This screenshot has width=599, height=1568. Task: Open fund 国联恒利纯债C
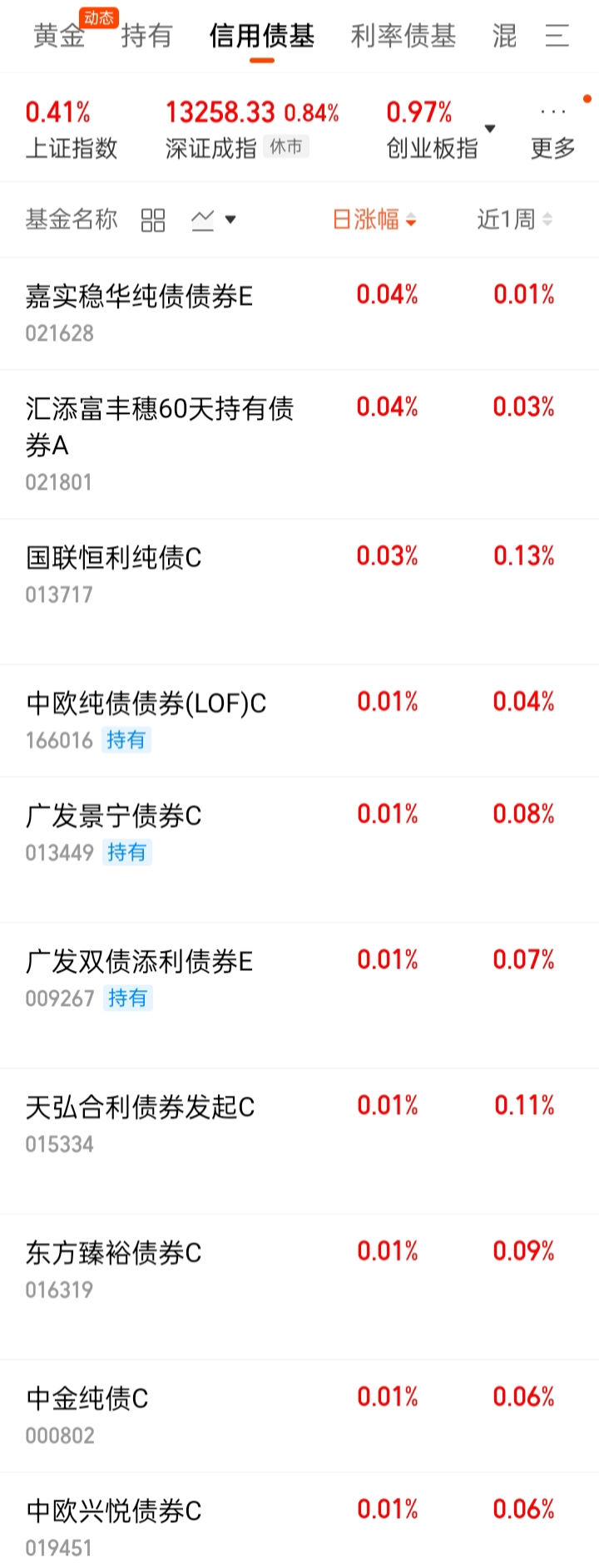tap(299, 591)
